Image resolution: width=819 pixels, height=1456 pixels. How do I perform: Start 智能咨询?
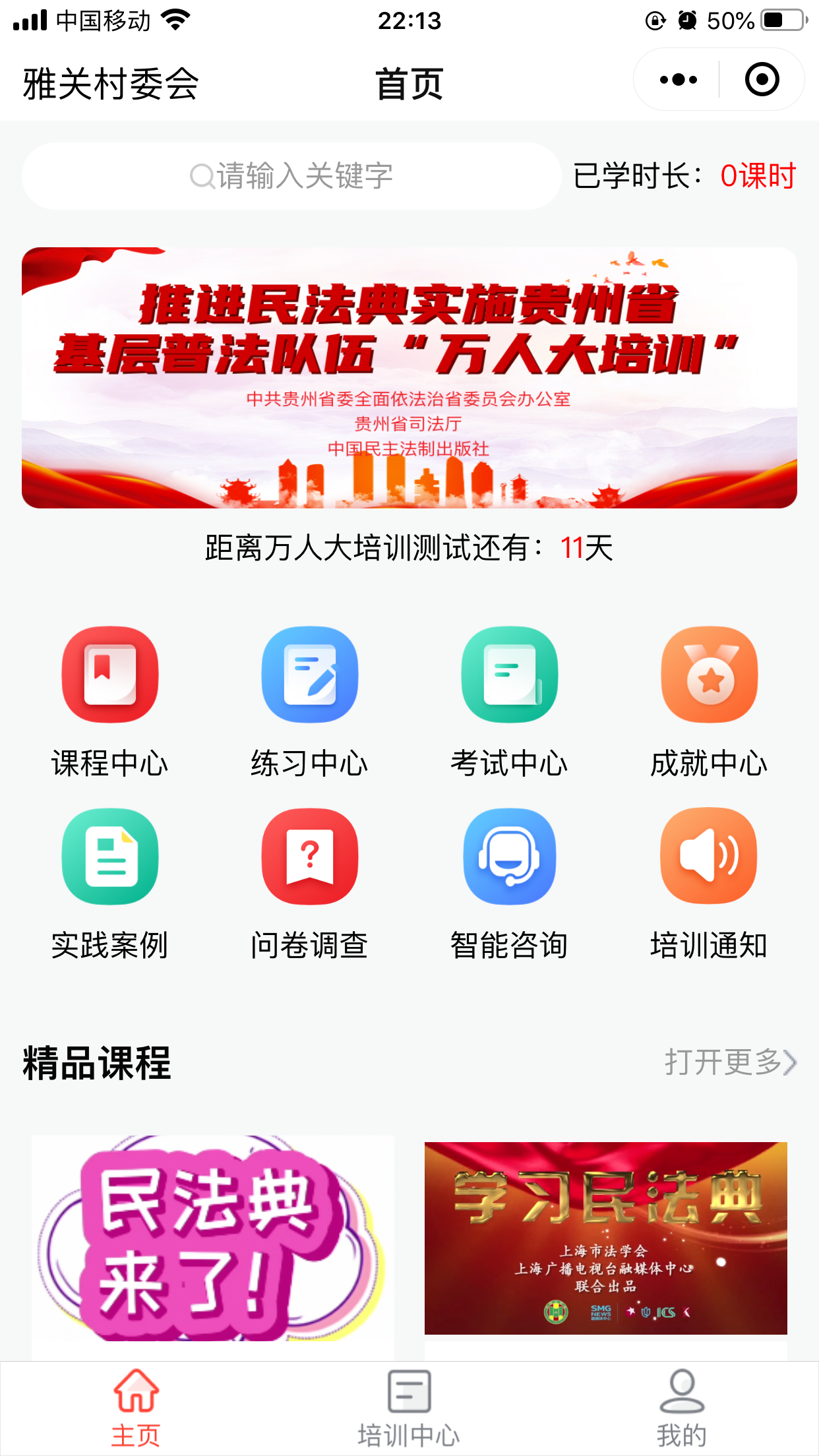point(509,882)
